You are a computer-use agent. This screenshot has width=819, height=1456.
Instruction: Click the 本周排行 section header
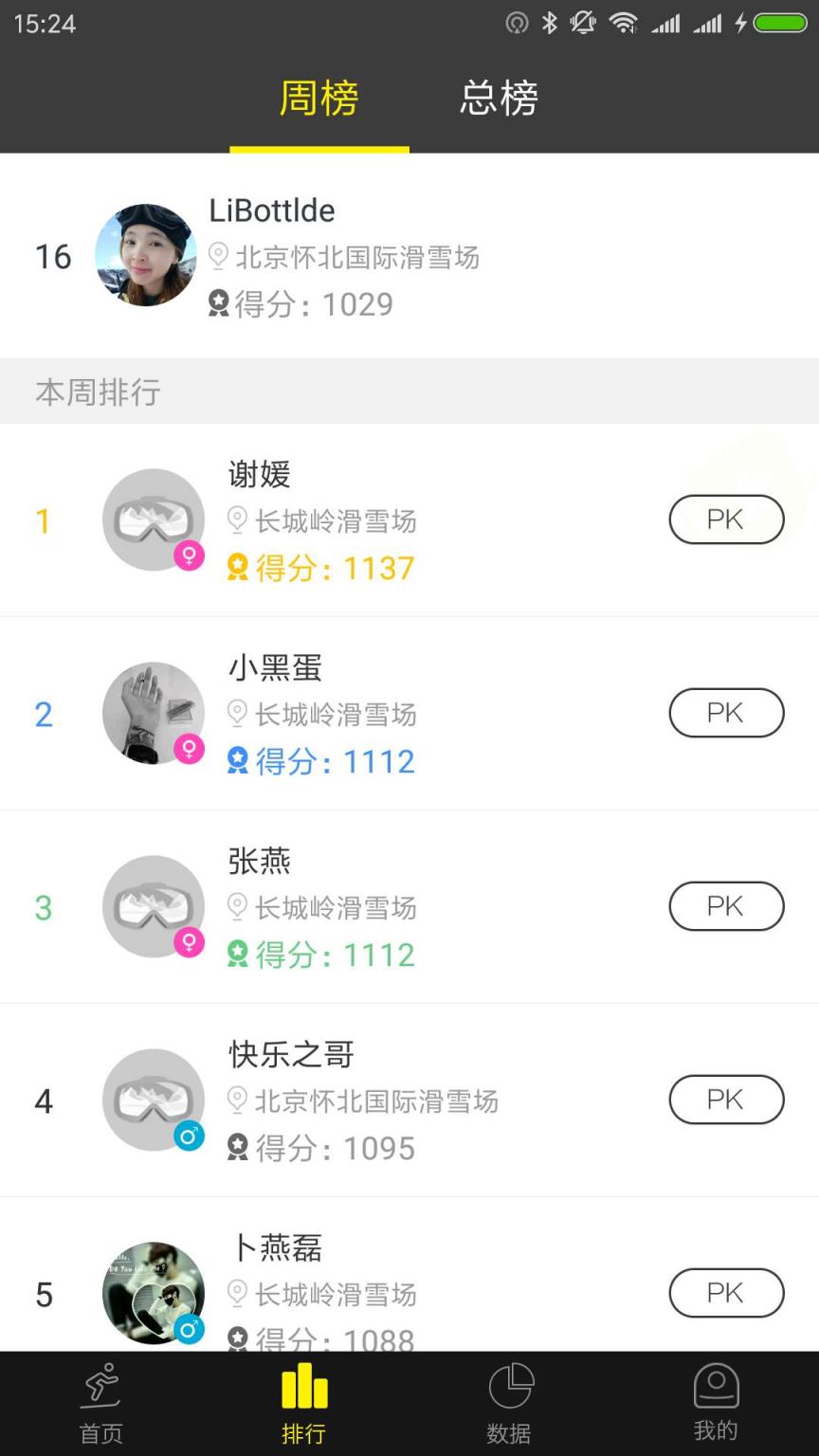[97, 391]
